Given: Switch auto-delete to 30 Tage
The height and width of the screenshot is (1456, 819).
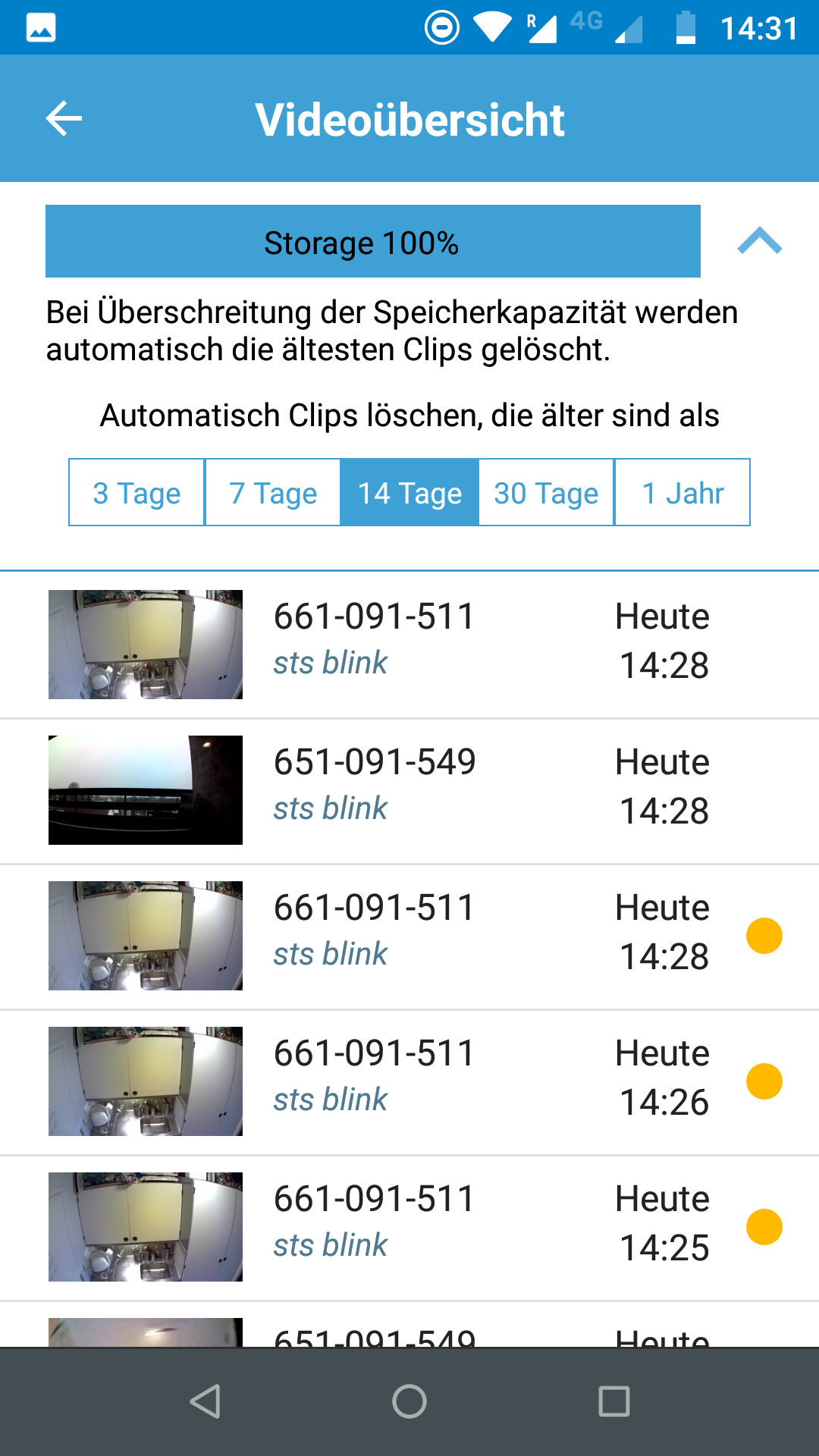Looking at the screenshot, I should [546, 493].
